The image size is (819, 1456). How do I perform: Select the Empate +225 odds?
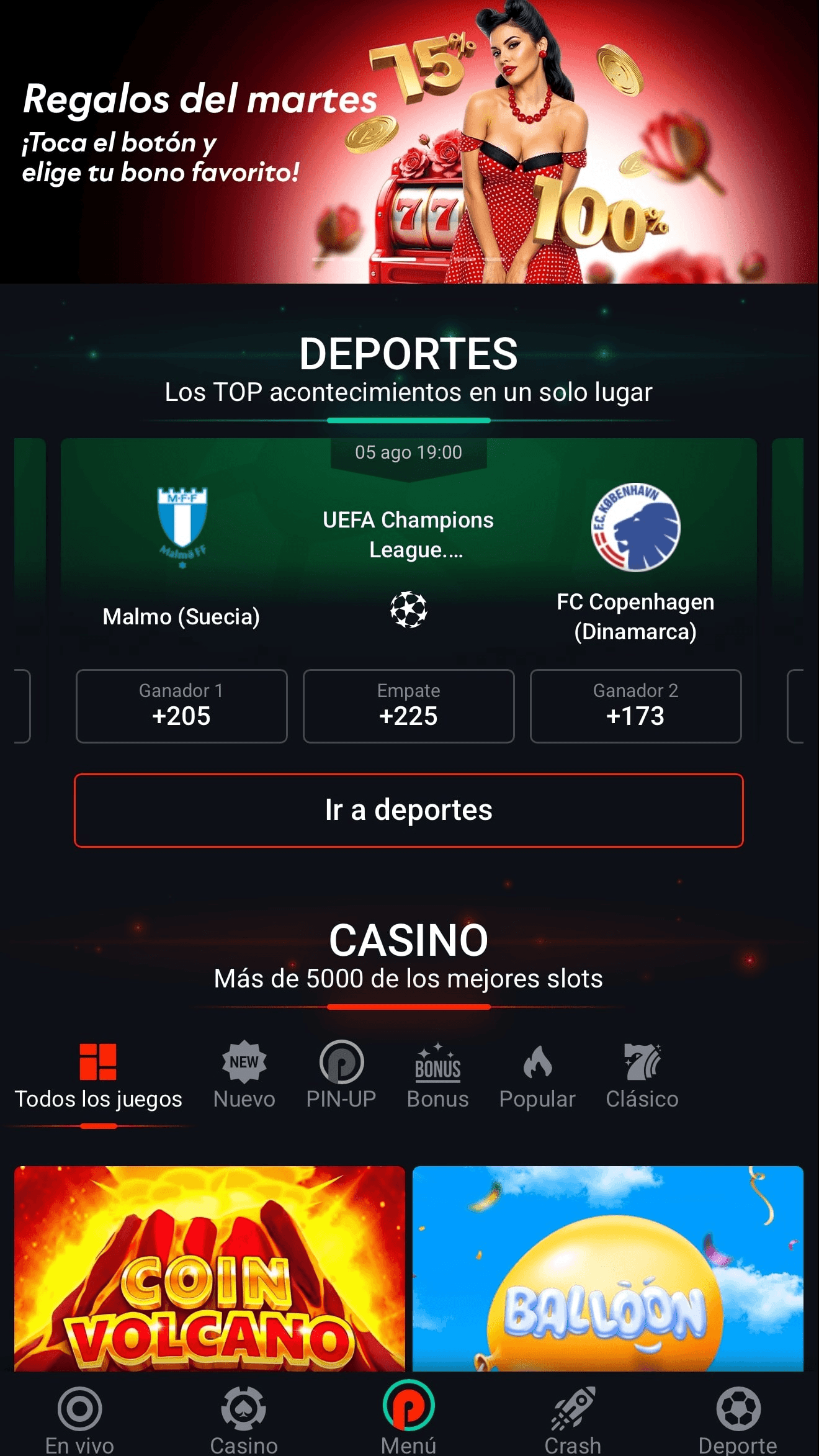[x=408, y=706]
